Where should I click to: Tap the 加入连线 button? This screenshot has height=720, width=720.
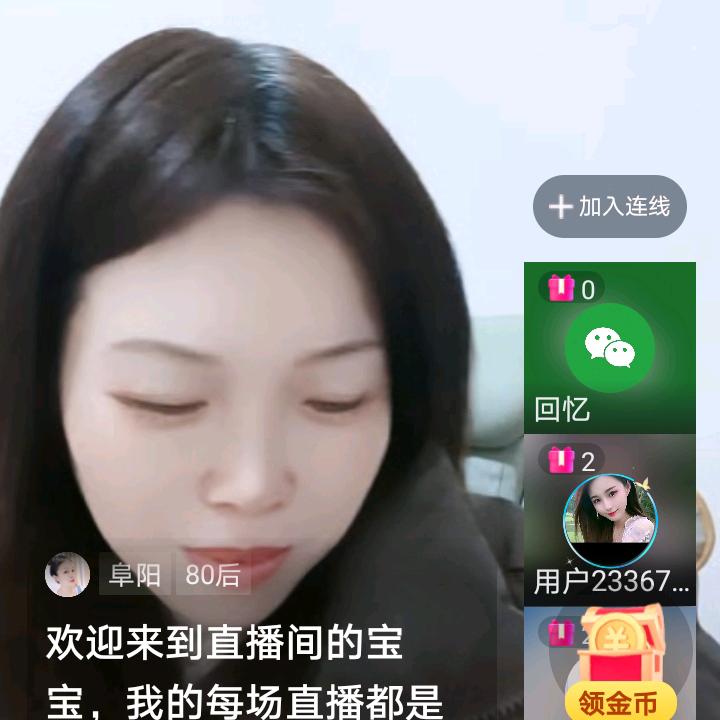click(x=610, y=207)
